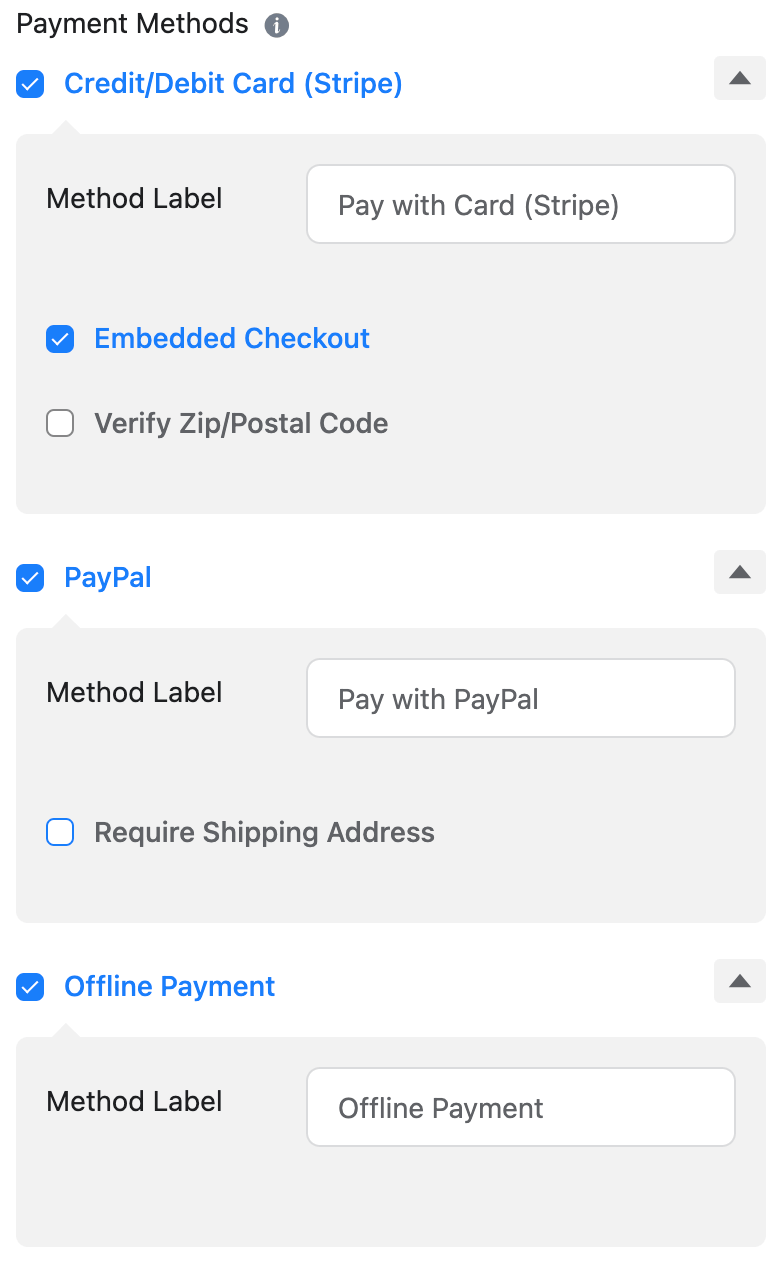Viewport: 778px width, 1262px height.
Task: Edit the Offline Payment label field
Action: click(520, 1108)
